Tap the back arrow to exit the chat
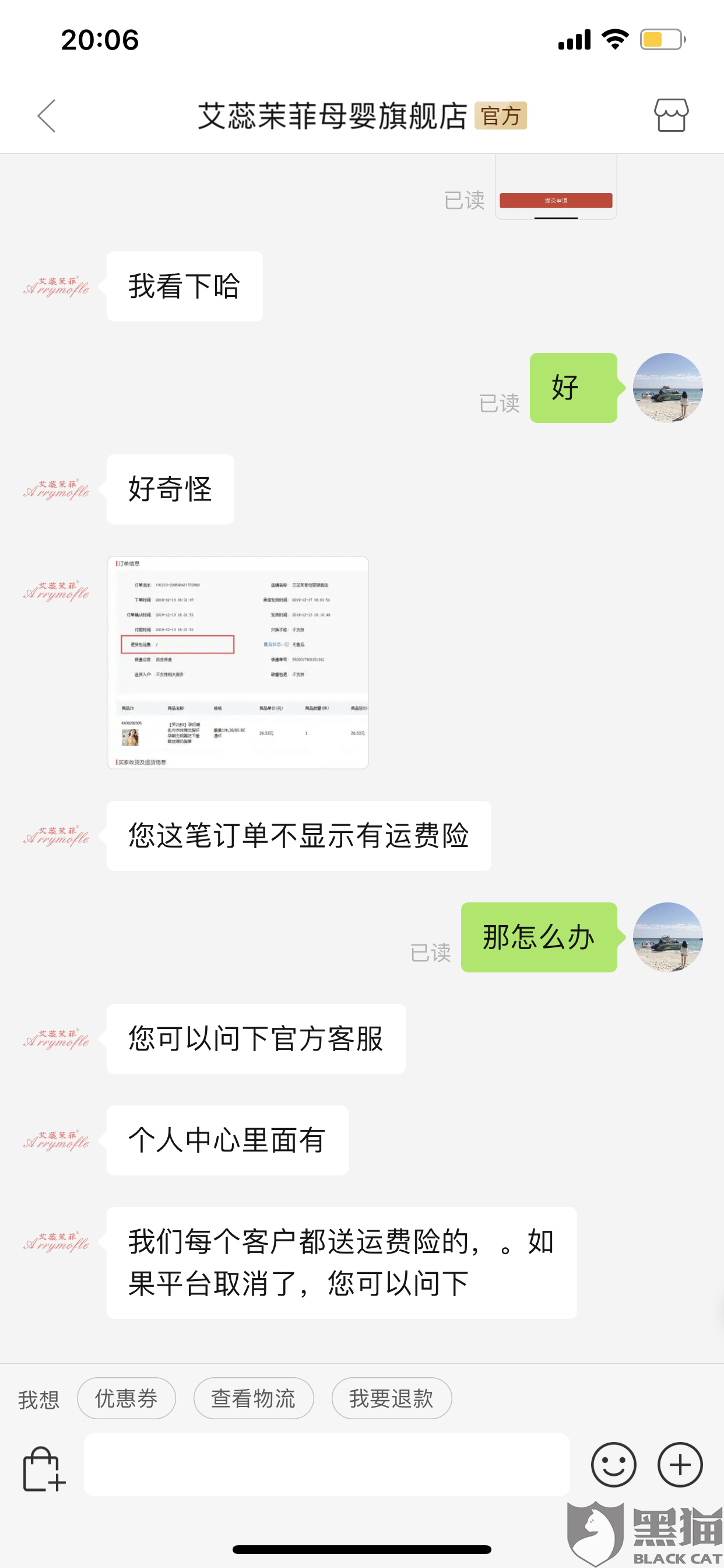Screen dimensions: 724x1568 point(46,116)
